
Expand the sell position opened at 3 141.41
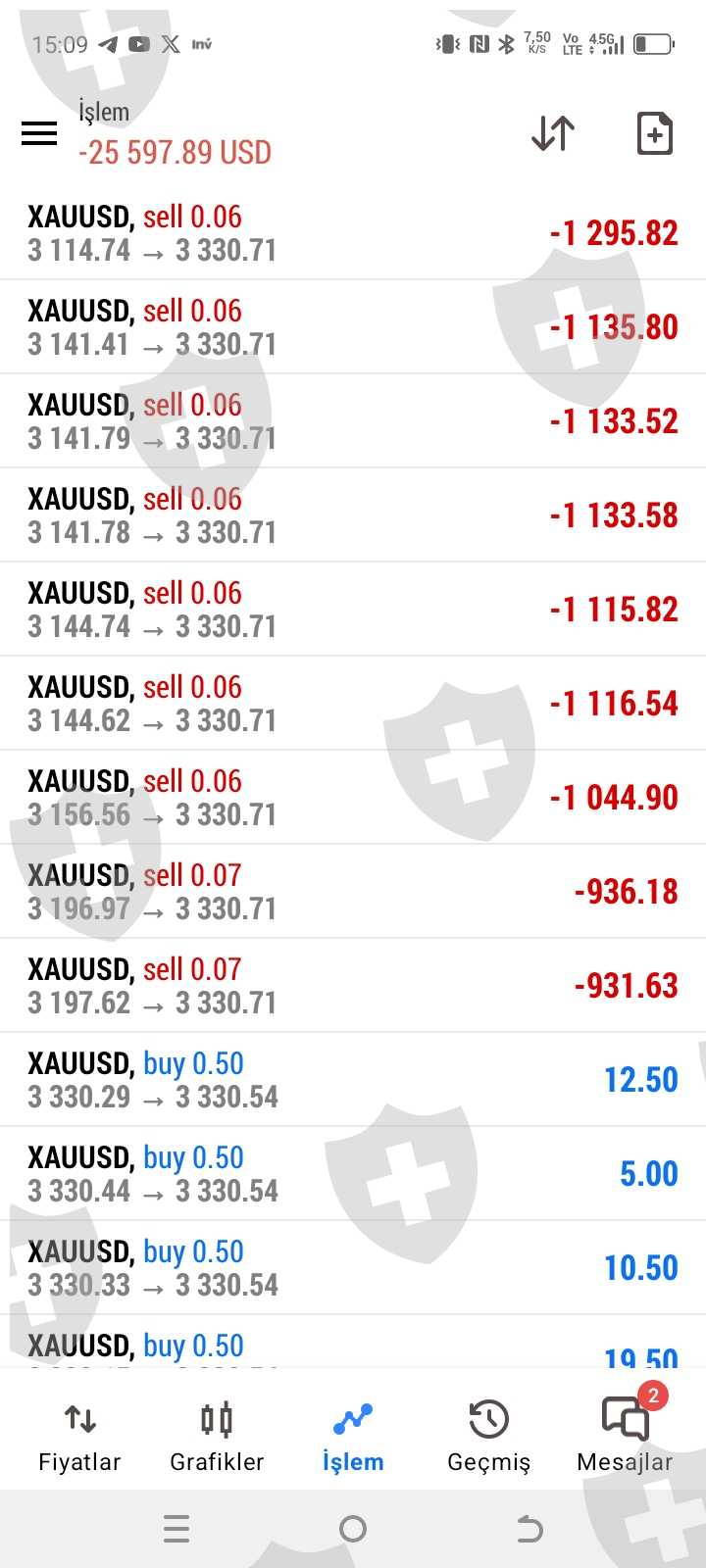[x=353, y=327]
